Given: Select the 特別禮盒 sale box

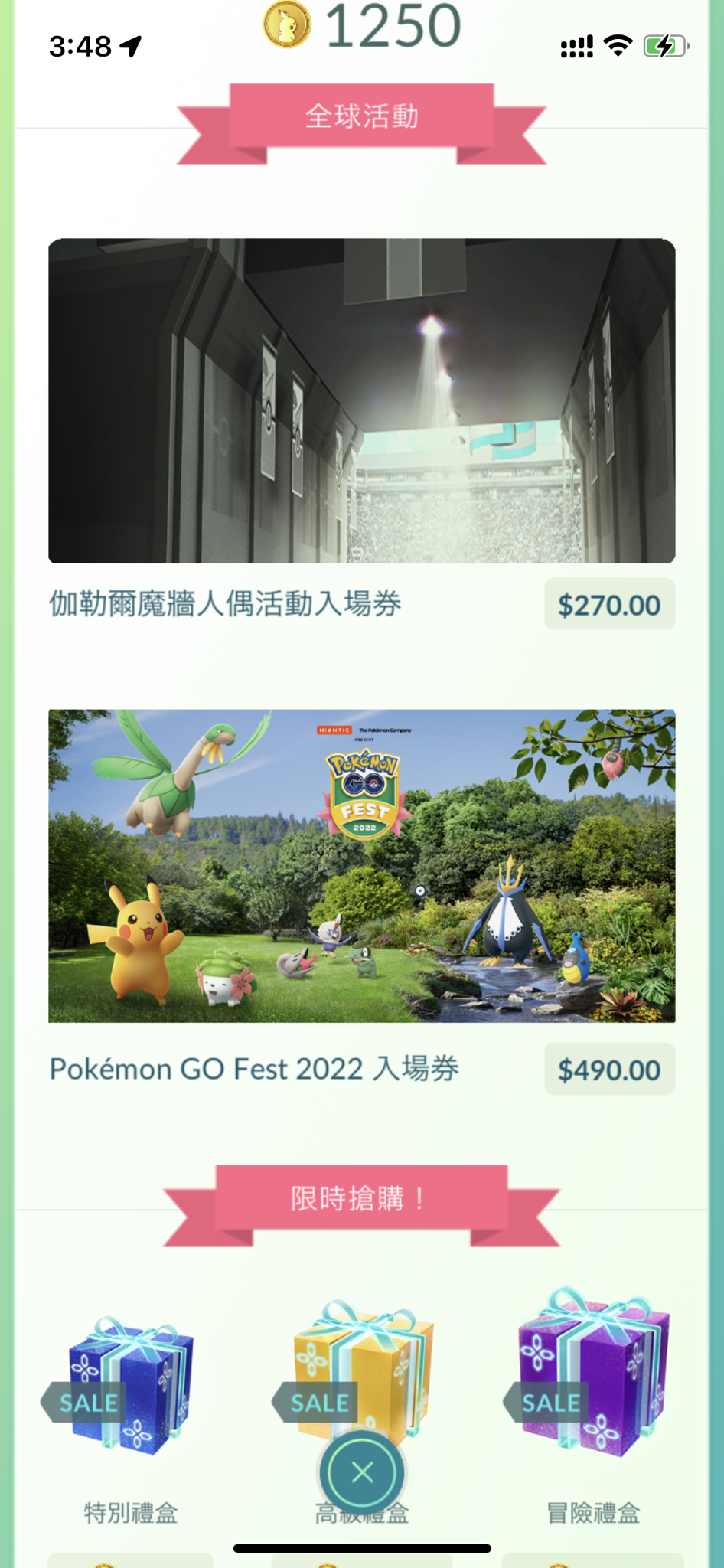Looking at the screenshot, I should coord(130,1387).
